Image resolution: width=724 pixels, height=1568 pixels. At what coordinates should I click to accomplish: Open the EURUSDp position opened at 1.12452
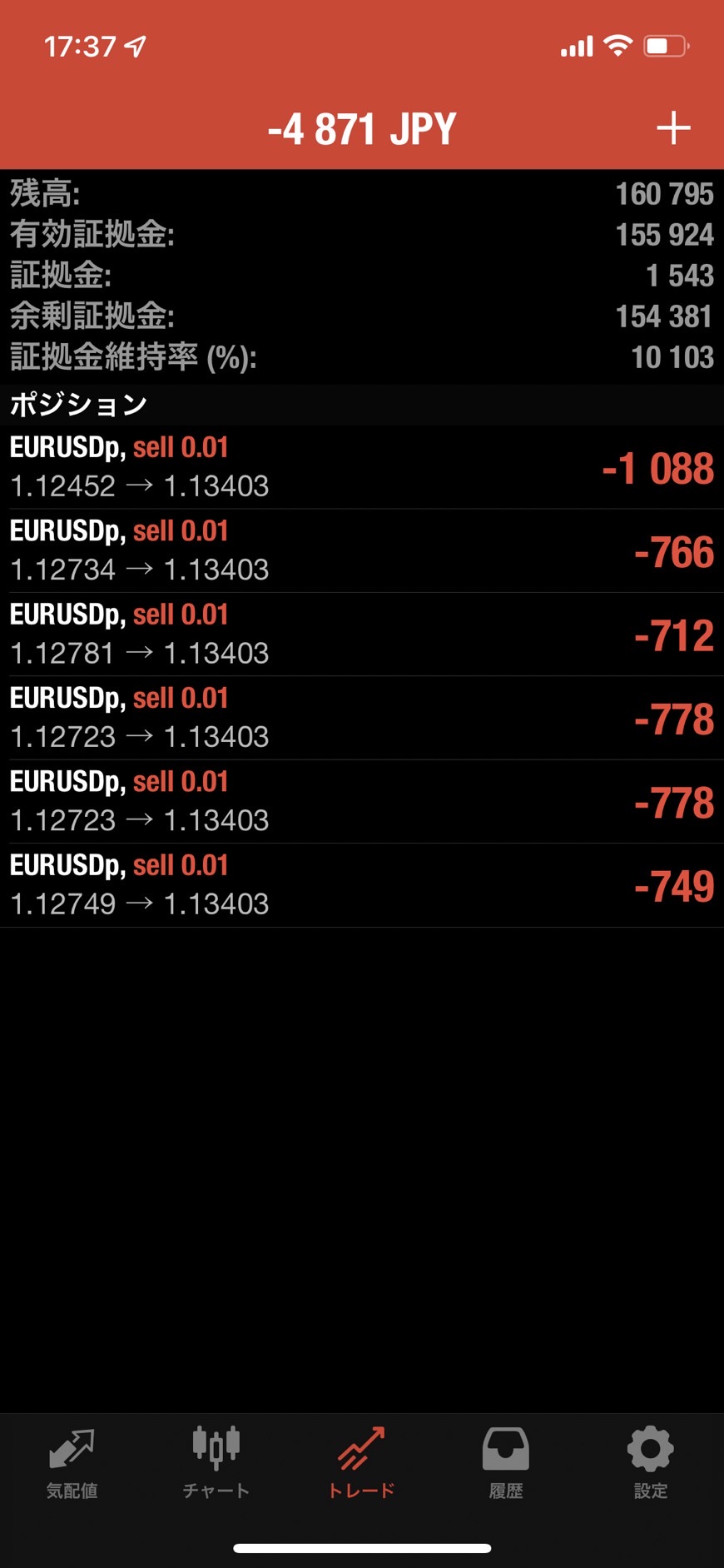[x=362, y=467]
